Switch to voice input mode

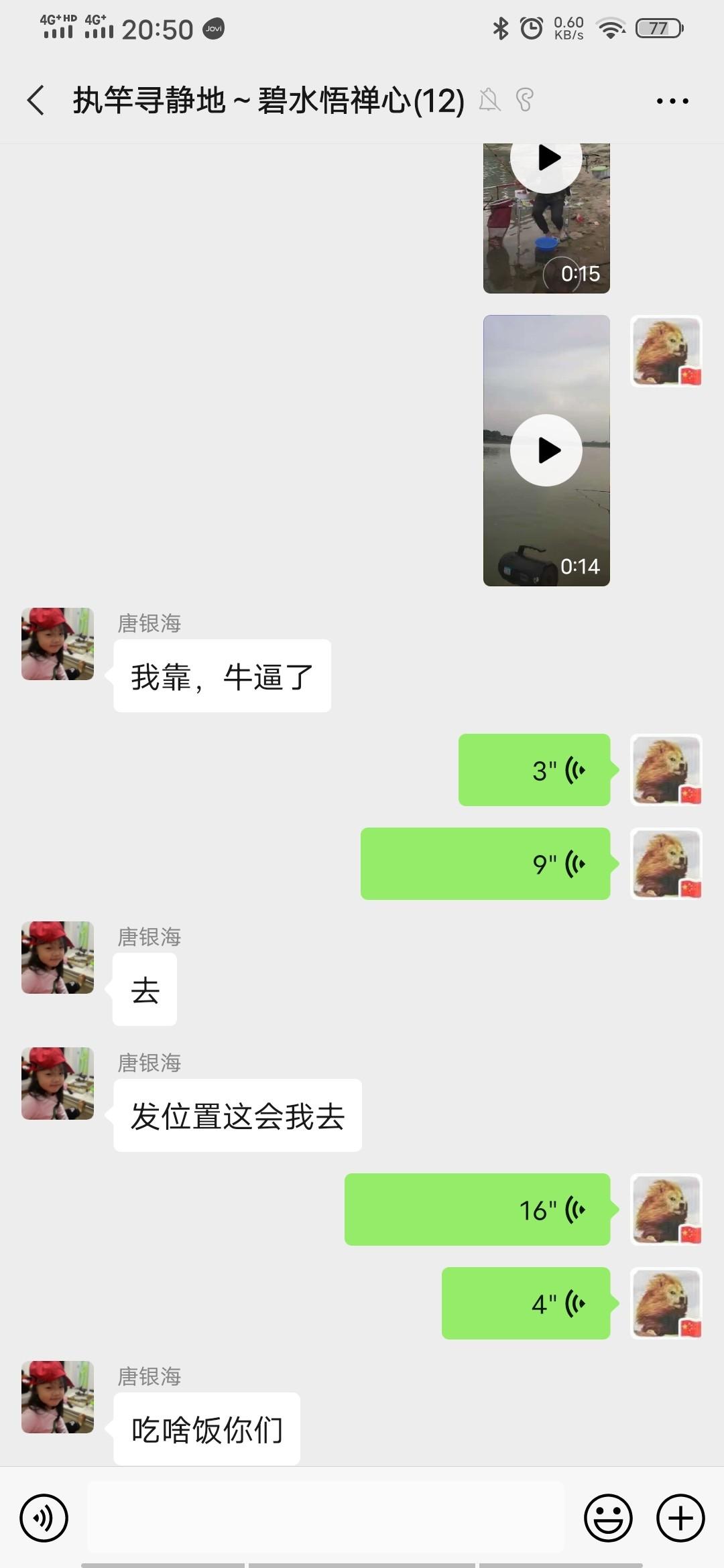[44, 1518]
